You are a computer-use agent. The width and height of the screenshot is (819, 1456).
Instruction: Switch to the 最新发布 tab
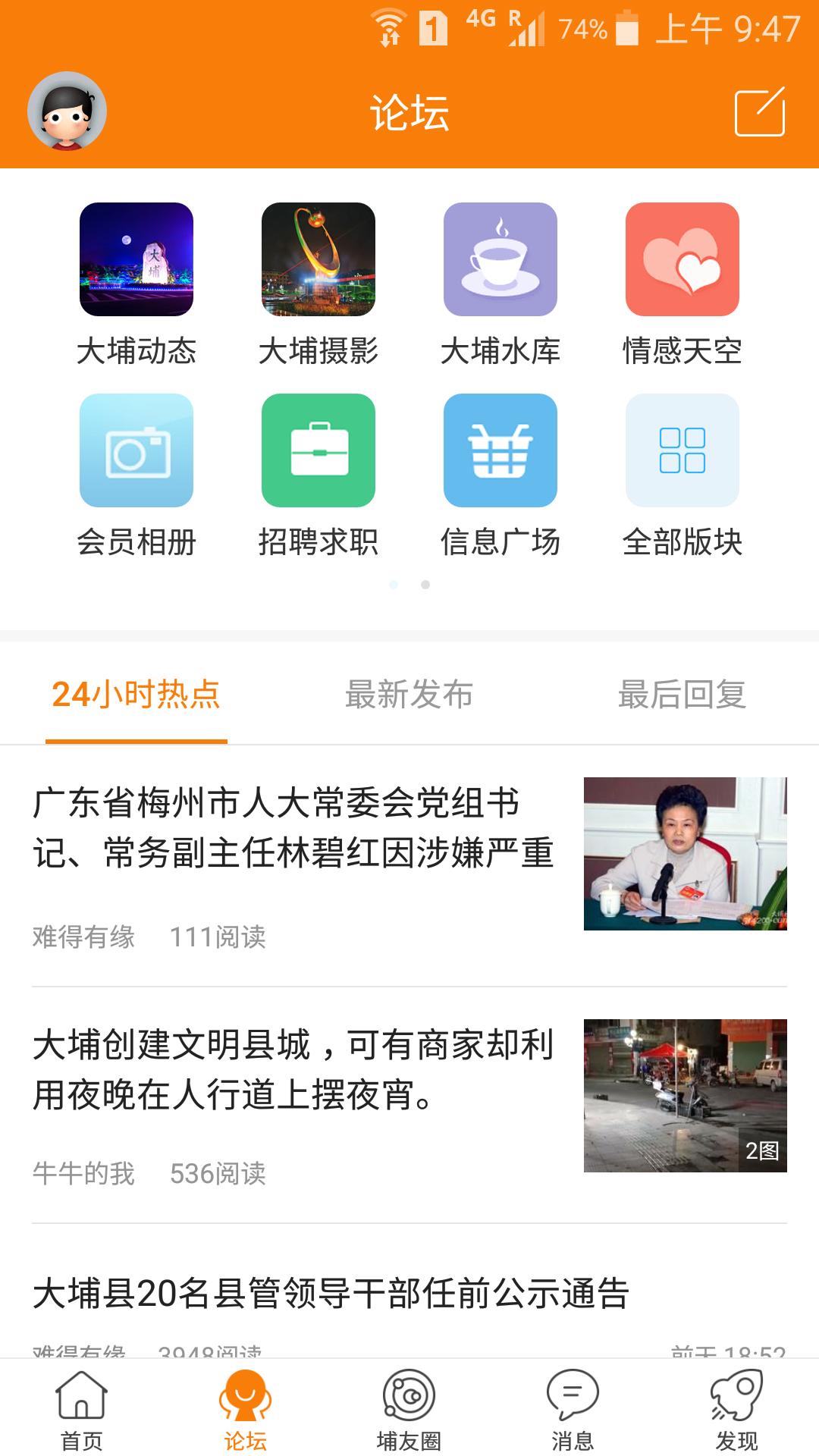[x=409, y=695]
